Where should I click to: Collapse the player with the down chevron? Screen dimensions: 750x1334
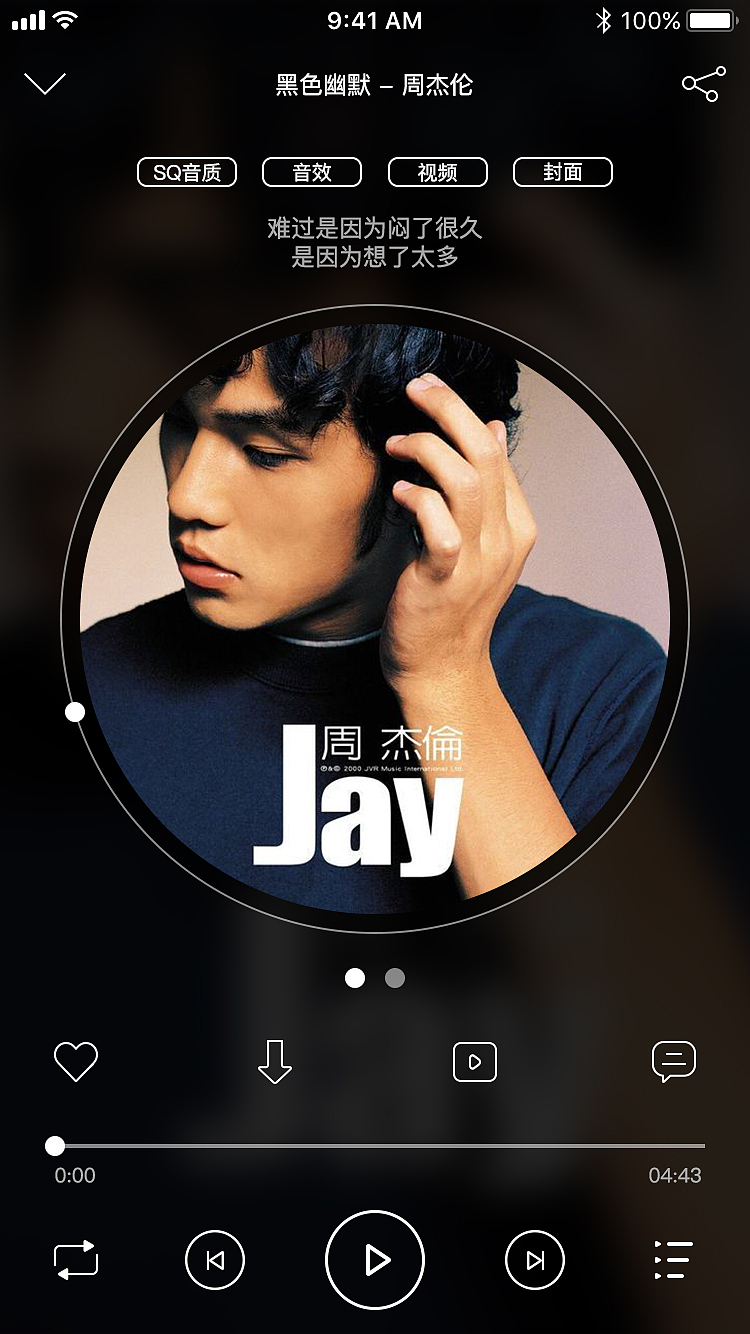click(x=45, y=84)
